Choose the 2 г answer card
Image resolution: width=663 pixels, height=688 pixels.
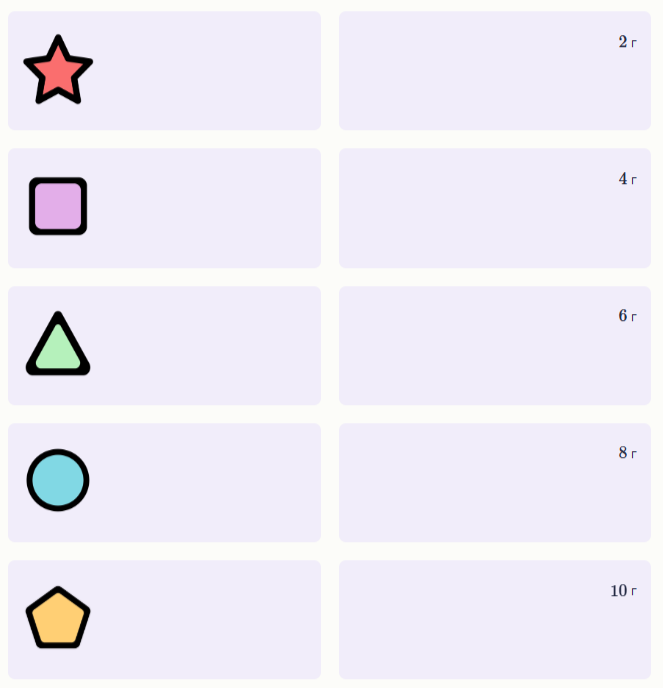(x=495, y=71)
